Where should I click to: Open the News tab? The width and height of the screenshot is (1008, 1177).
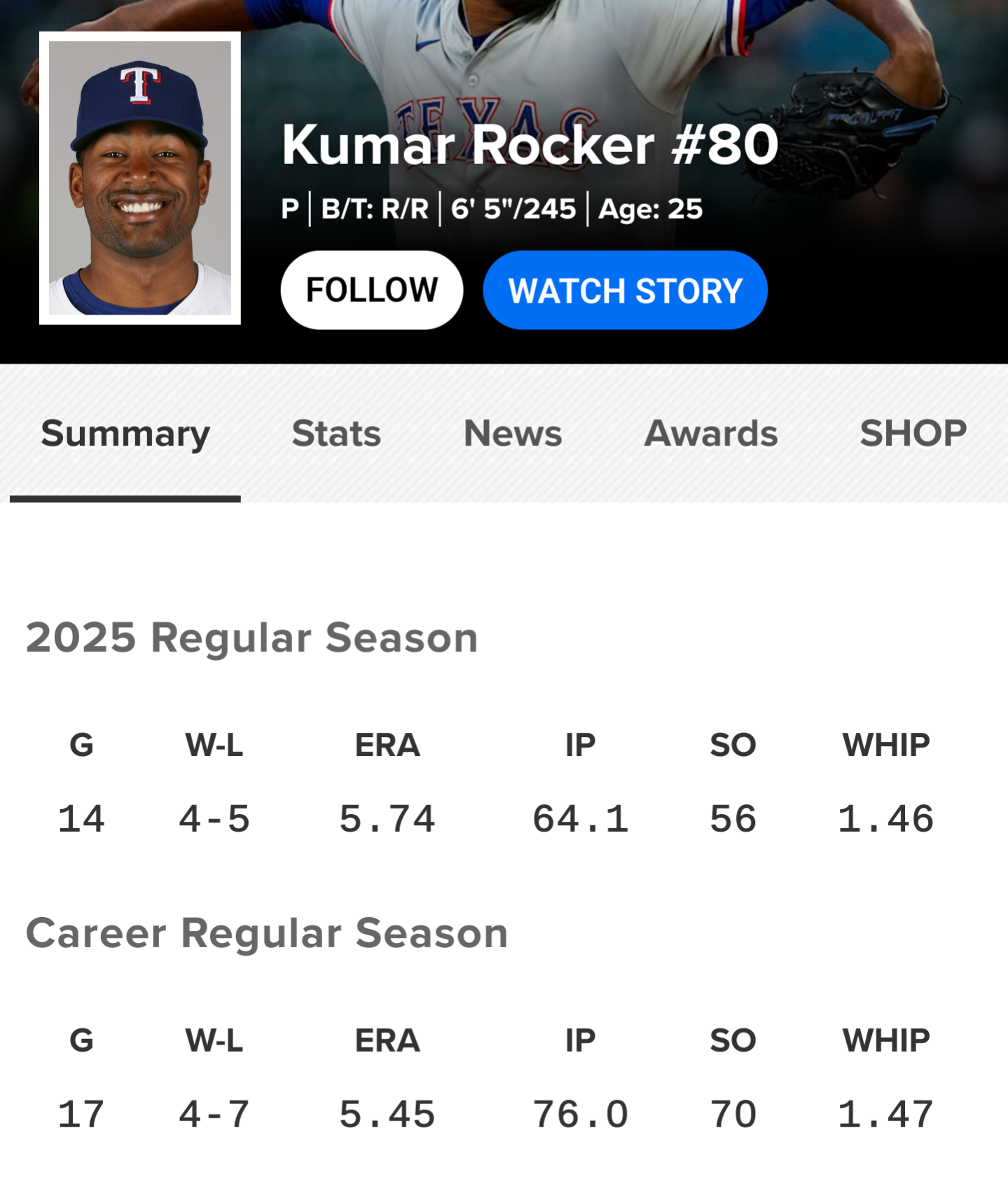point(513,433)
